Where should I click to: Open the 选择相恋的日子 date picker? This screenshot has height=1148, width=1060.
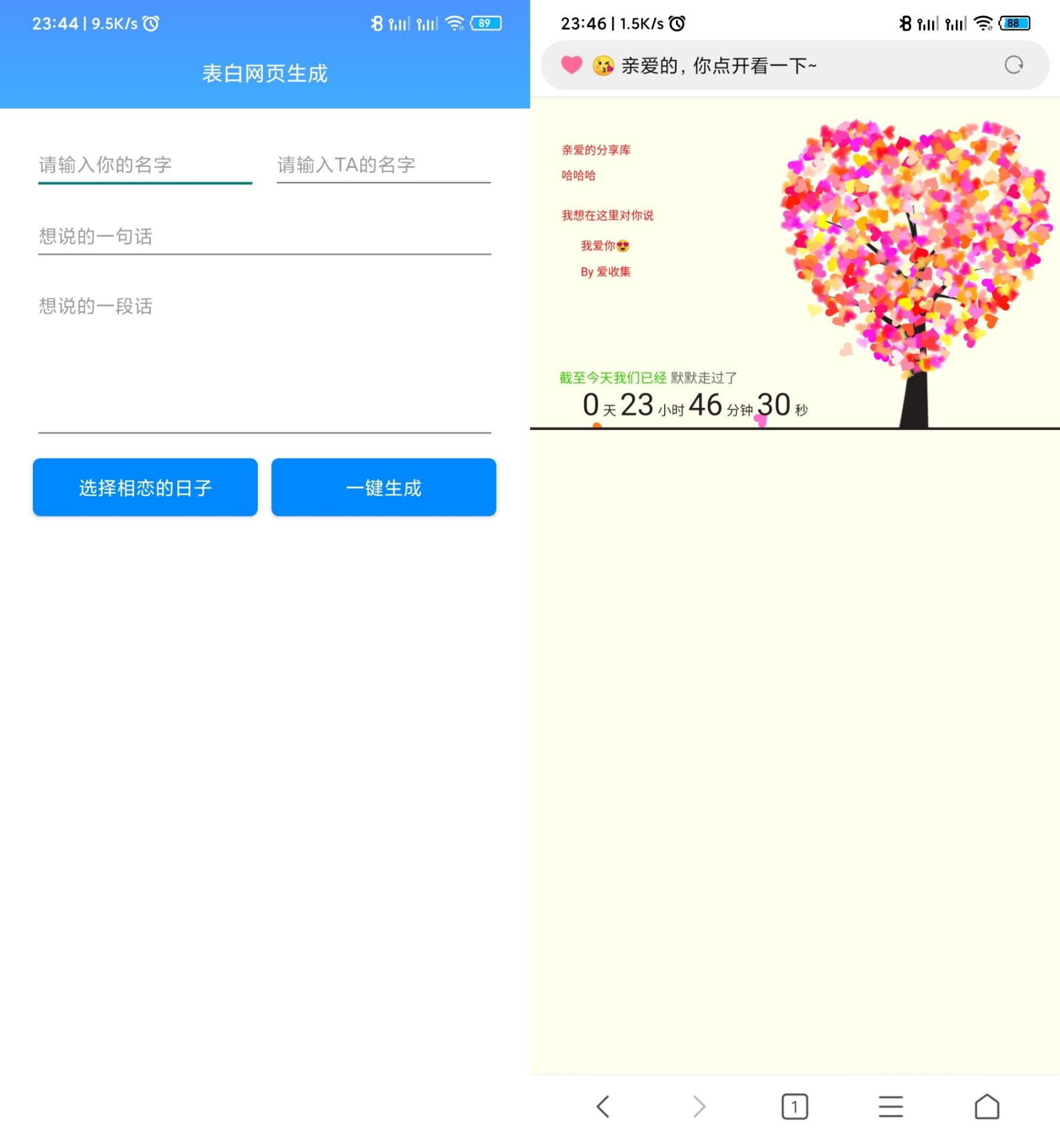click(145, 487)
